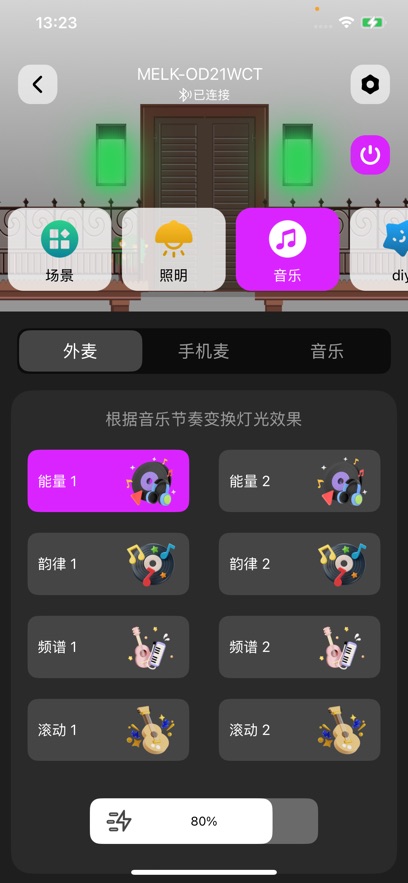
Task: Toggle the light power button
Action: pyautogui.click(x=370, y=155)
